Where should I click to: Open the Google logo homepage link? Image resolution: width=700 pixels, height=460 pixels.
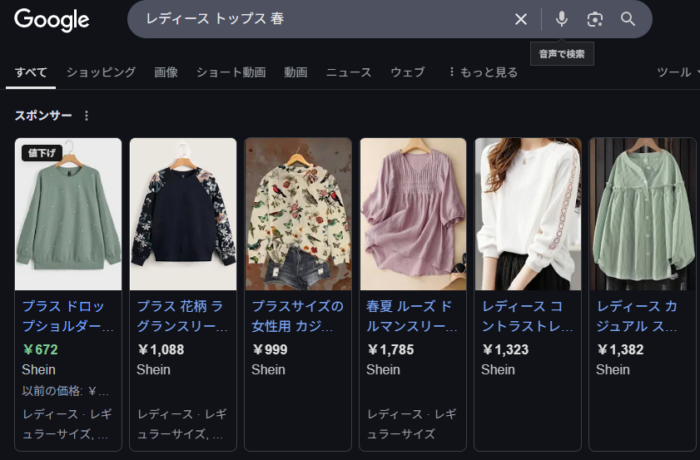click(x=52, y=20)
